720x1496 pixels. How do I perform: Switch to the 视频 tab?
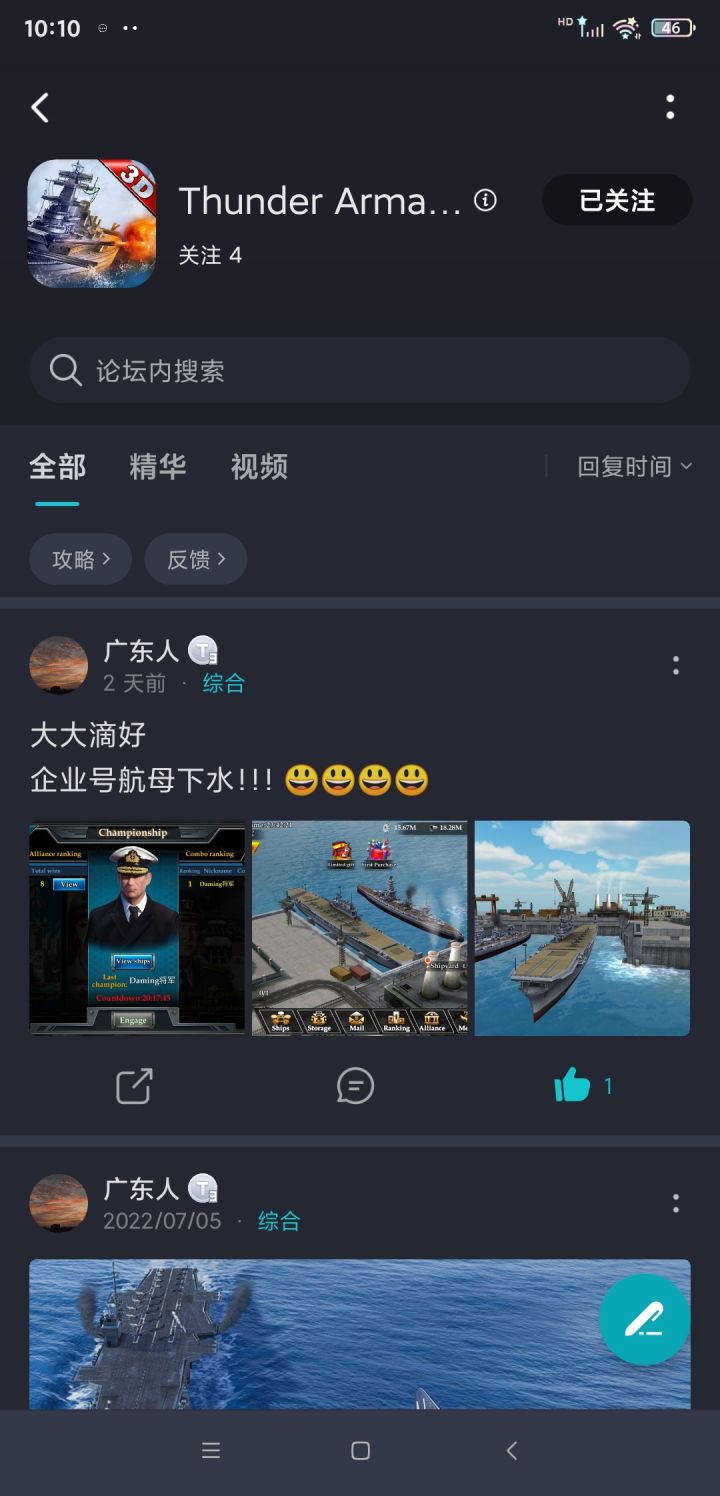tap(259, 466)
